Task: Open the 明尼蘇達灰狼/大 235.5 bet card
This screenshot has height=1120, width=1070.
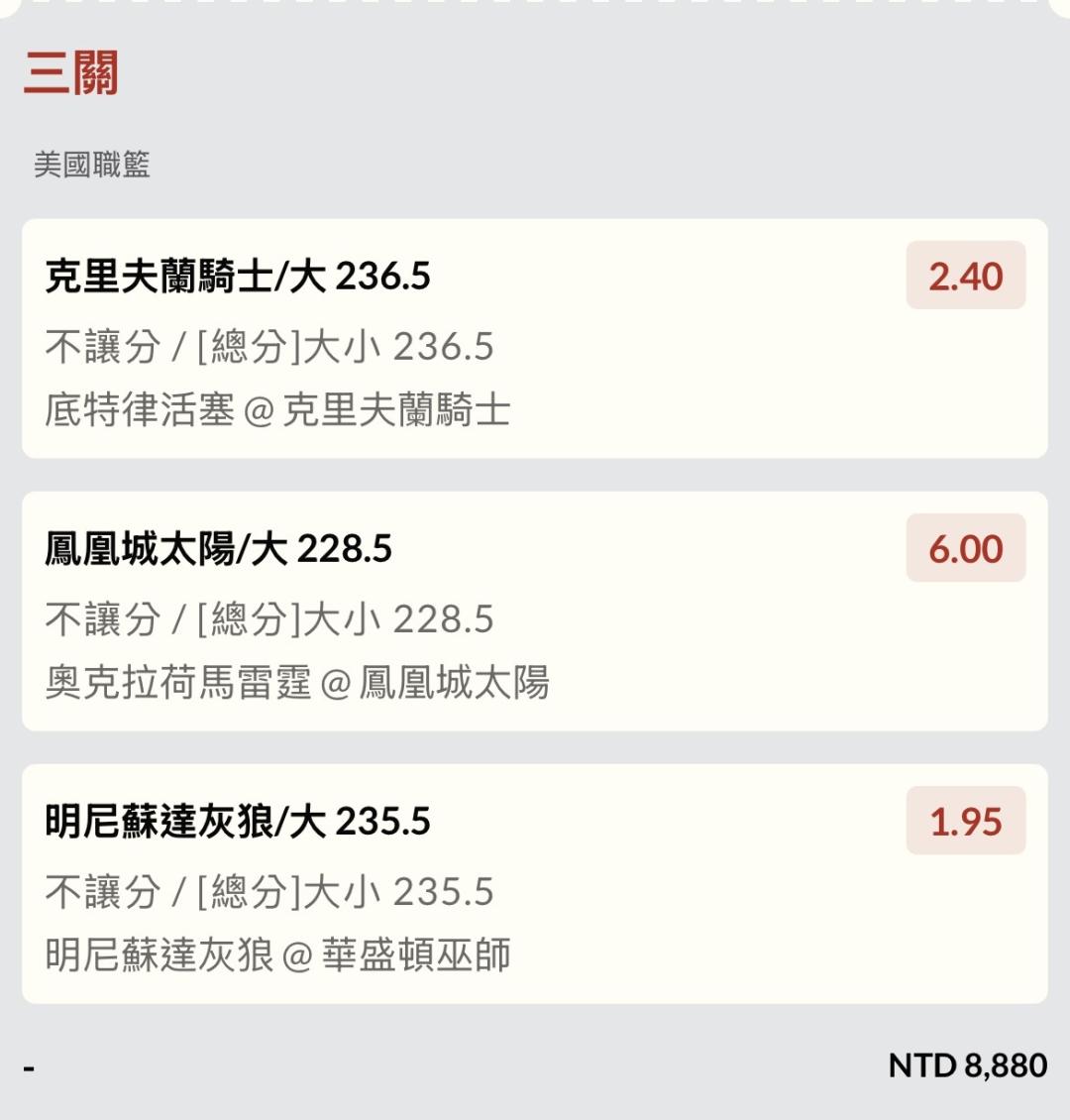Action: (535, 884)
